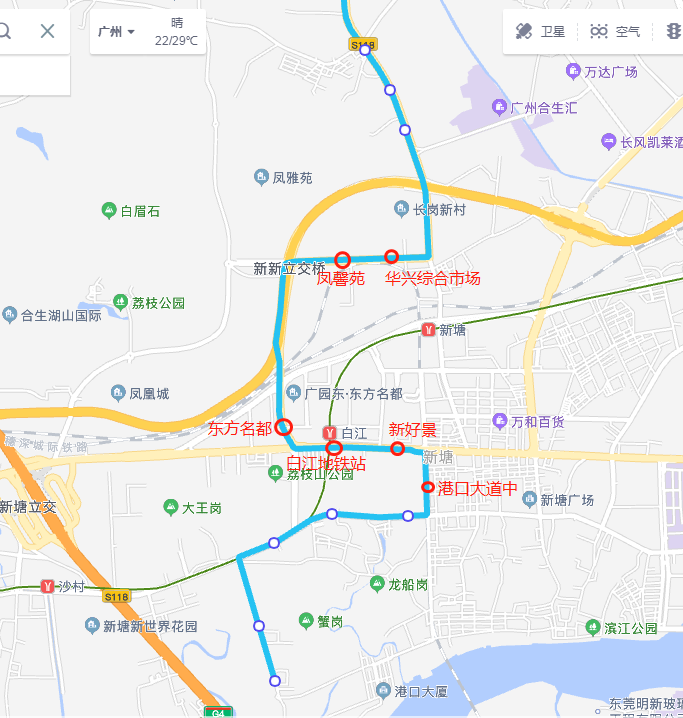Select the 东方名都 stop marker
Screen dimensions: 683x718
coord(284,426)
